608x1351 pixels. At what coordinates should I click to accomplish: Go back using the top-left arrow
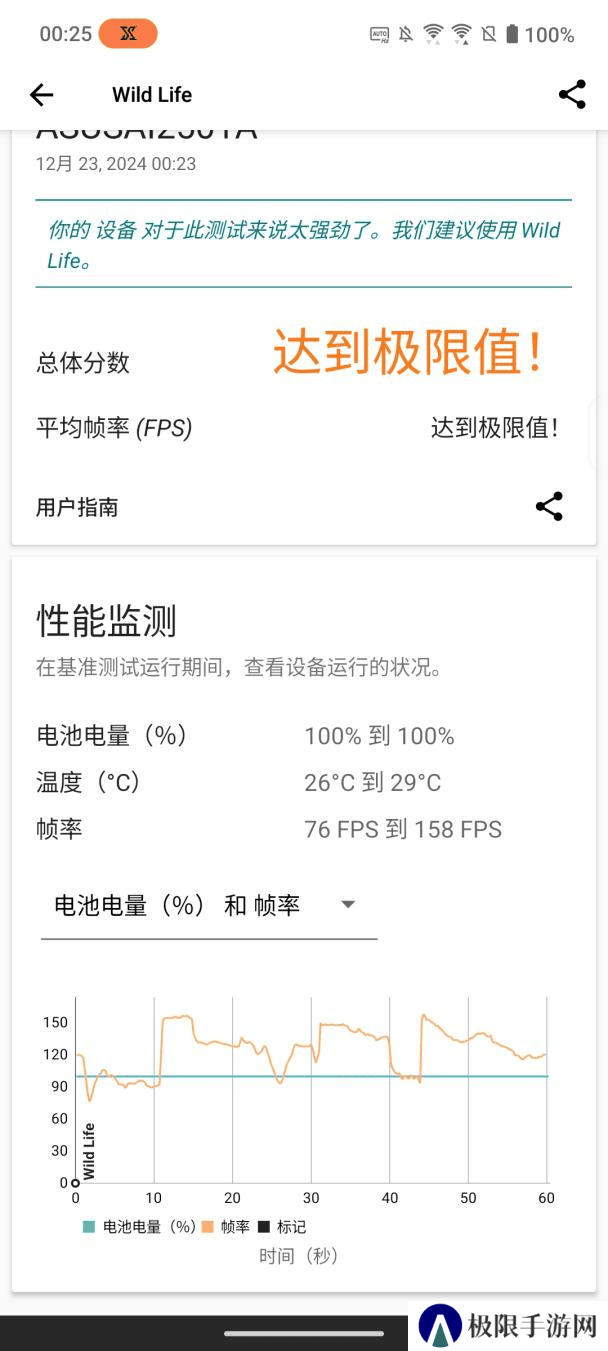[x=41, y=95]
